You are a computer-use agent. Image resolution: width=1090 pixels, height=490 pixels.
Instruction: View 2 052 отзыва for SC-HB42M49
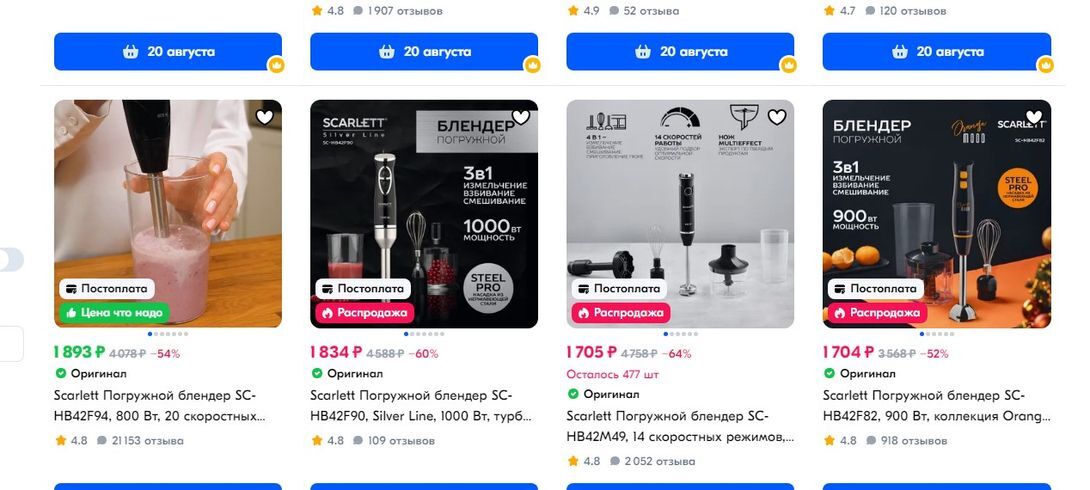658,461
